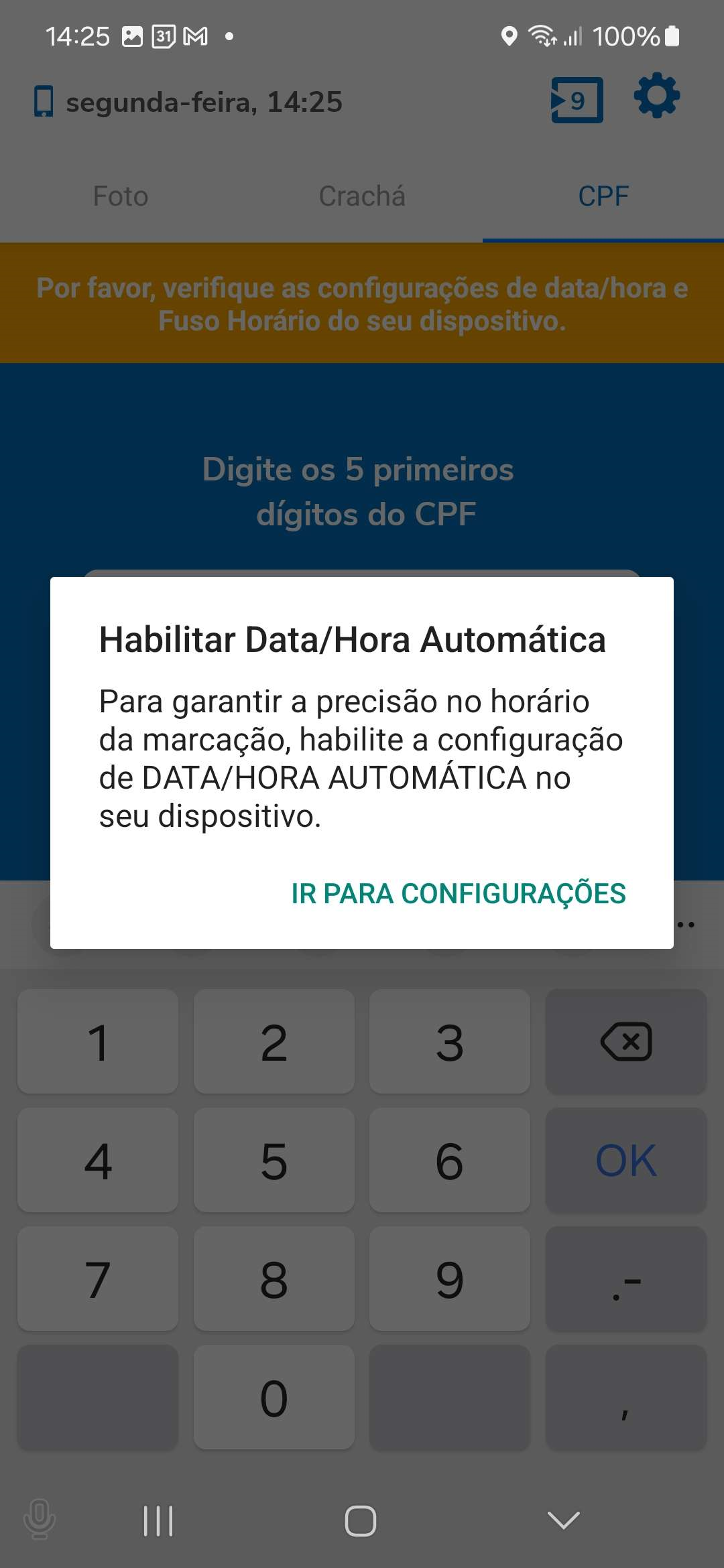Type digit 1 on the keypad
The image size is (724, 1568).
[98, 1042]
